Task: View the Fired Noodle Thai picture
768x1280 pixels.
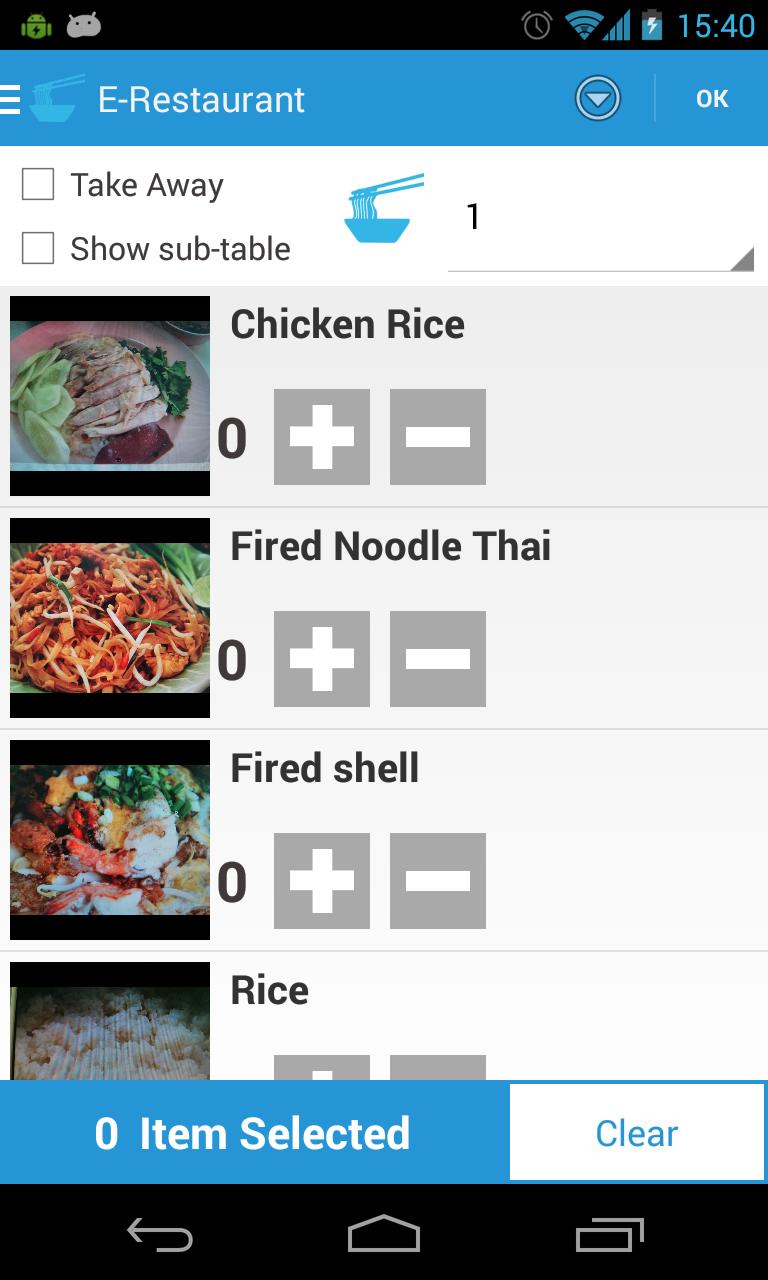Action: point(110,618)
